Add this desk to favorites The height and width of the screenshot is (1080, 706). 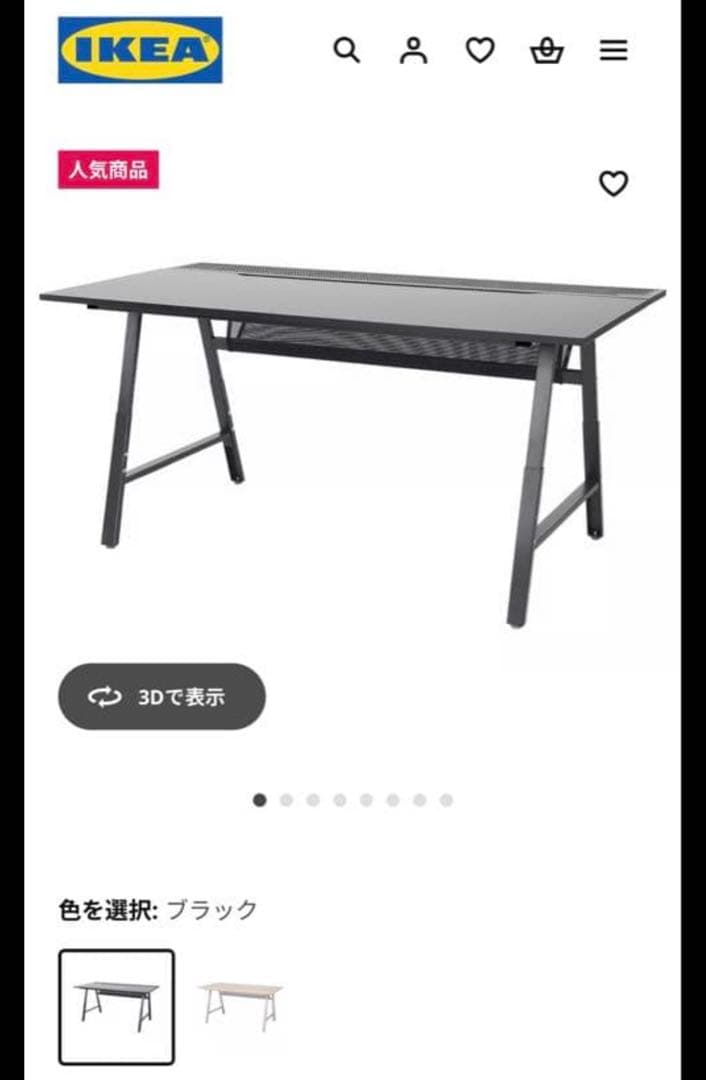point(613,184)
